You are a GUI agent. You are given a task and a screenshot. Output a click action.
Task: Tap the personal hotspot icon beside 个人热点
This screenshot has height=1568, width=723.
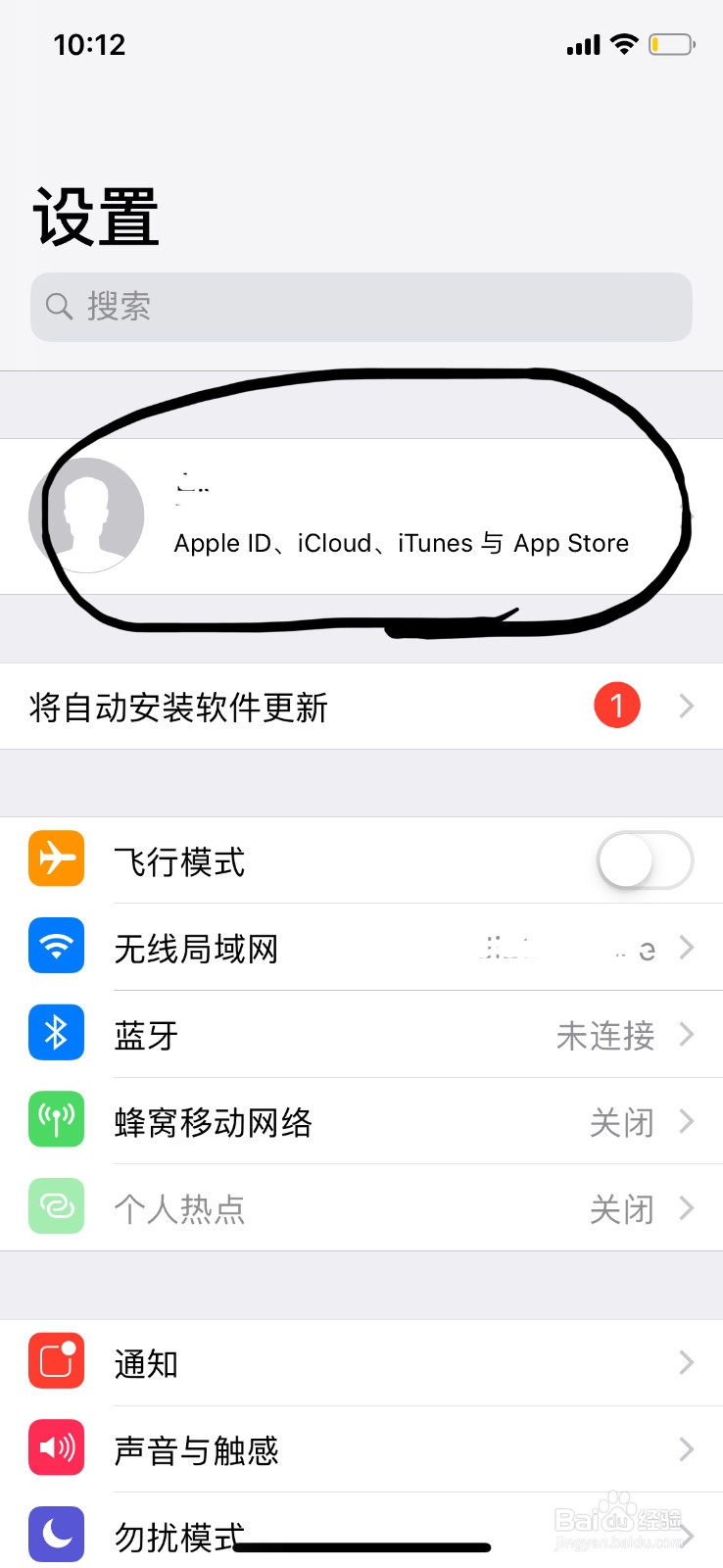[56, 1206]
